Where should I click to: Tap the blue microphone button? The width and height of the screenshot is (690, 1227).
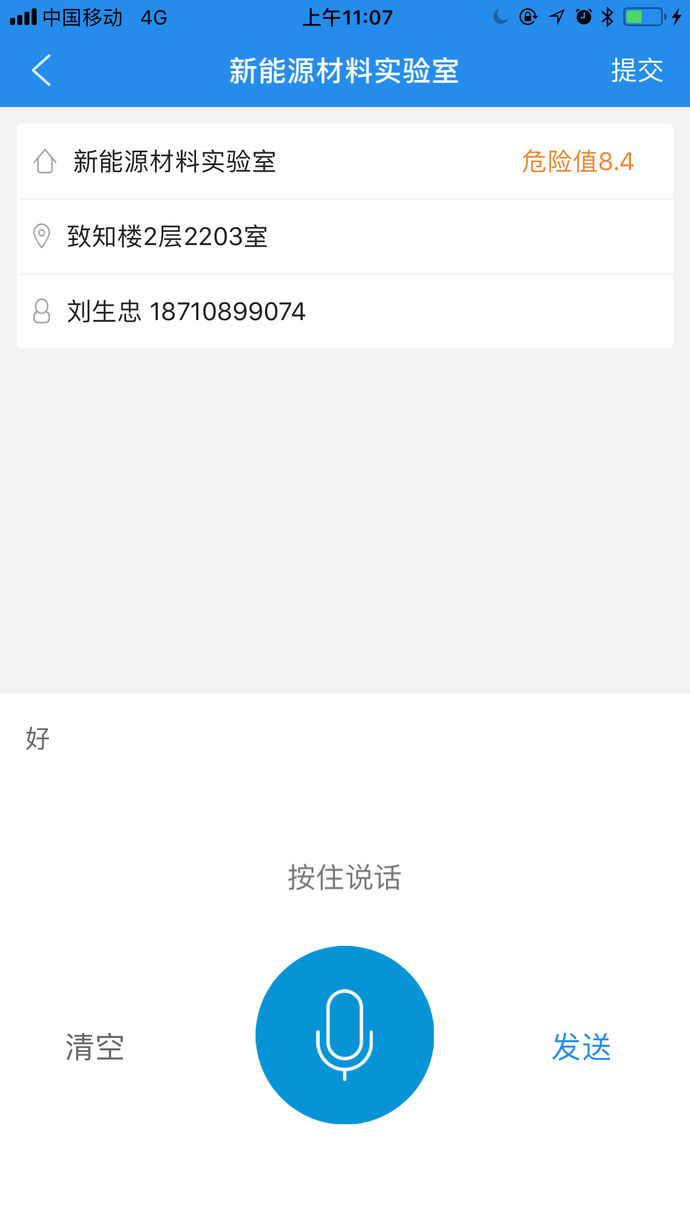pos(345,1035)
